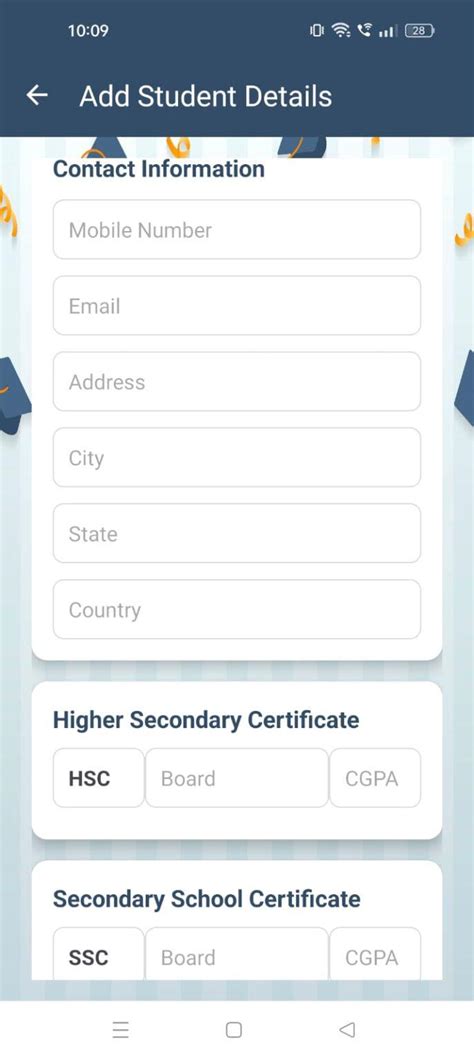Open recent apps from navigation bar
This screenshot has height=1059, width=474.
click(121, 1030)
